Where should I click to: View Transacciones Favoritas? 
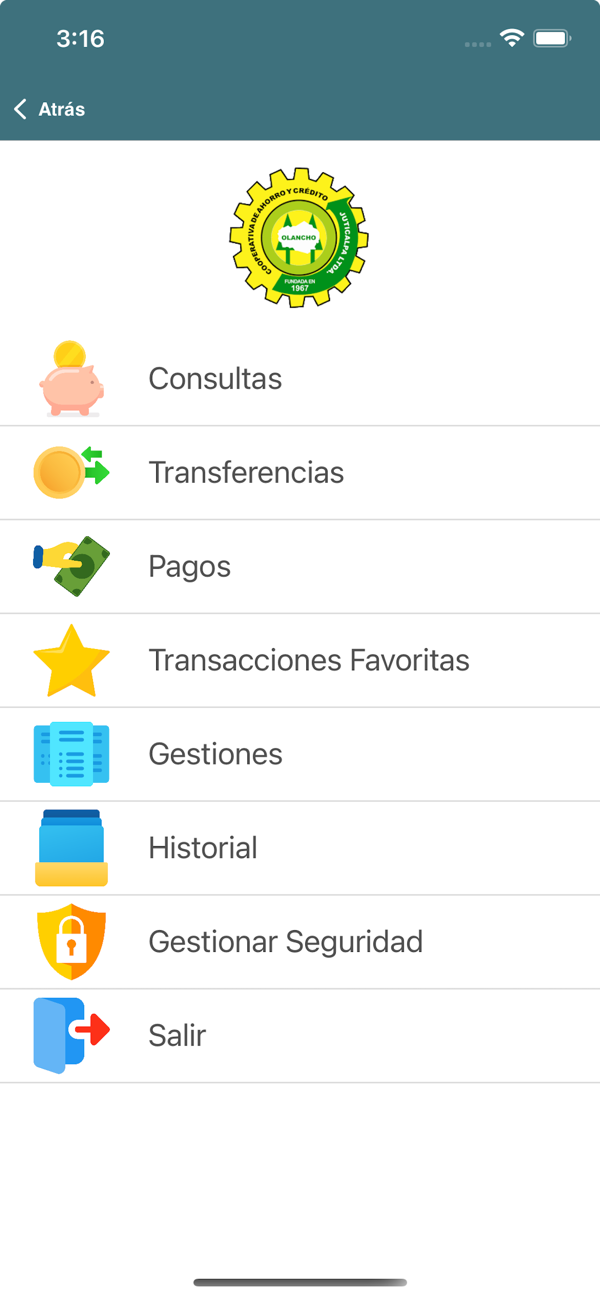coord(308,661)
